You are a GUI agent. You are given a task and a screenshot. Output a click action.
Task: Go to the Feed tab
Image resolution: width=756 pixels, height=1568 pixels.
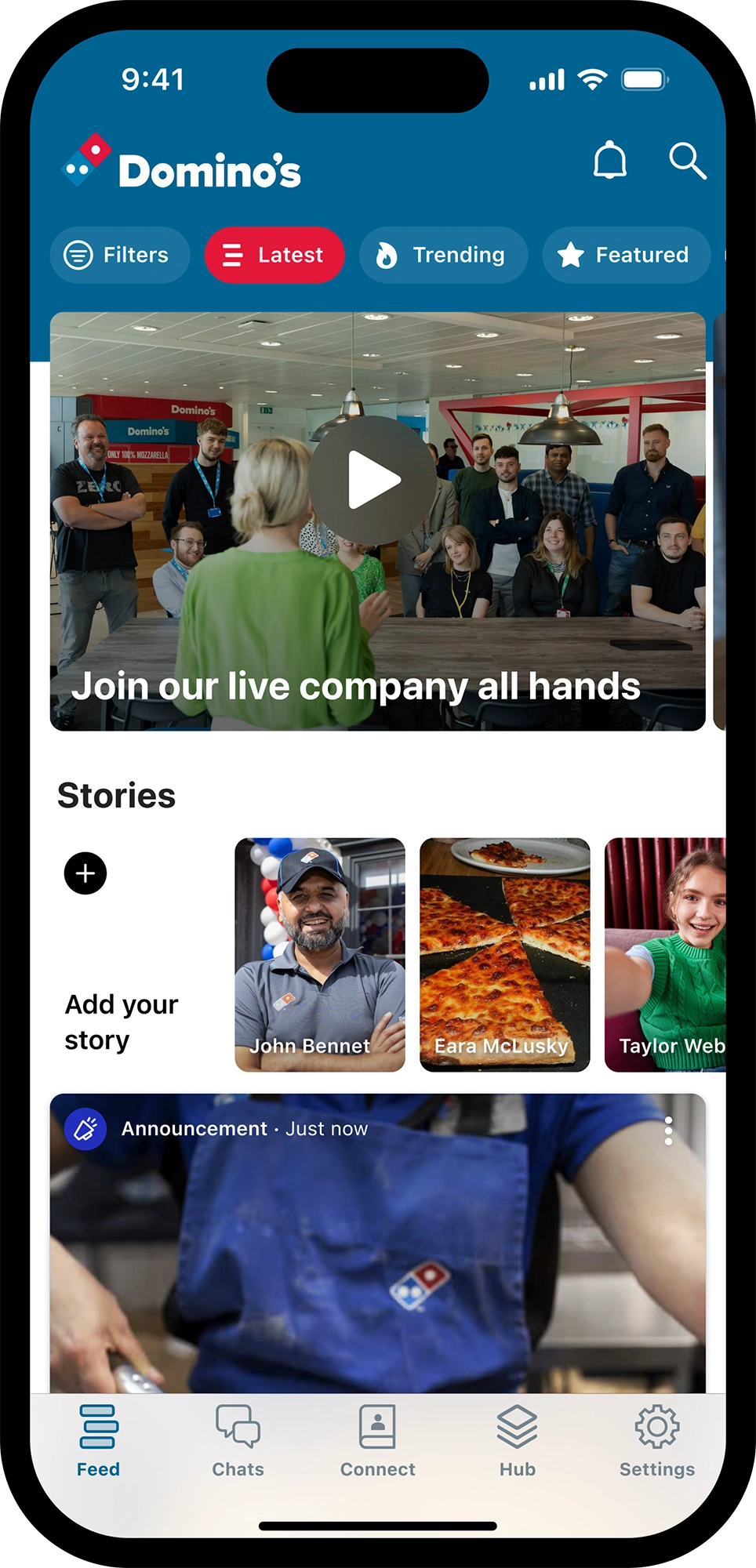98,1441
